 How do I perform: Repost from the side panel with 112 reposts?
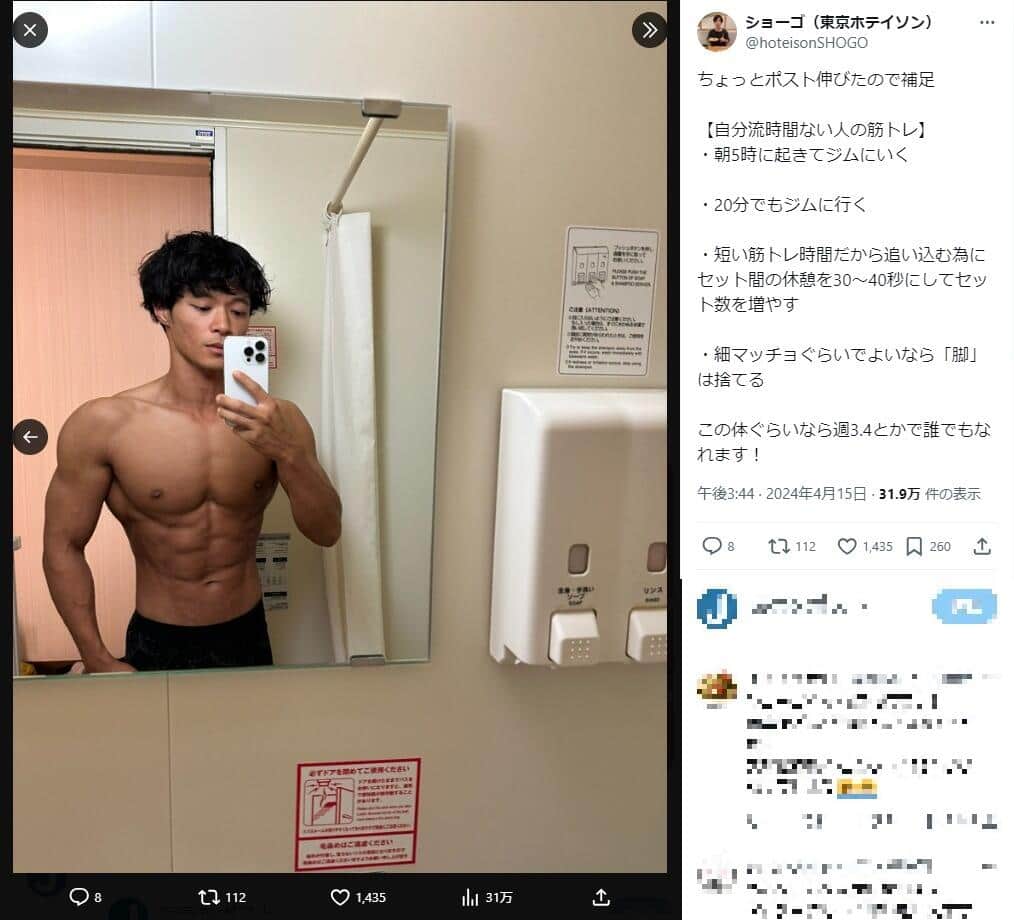779,546
